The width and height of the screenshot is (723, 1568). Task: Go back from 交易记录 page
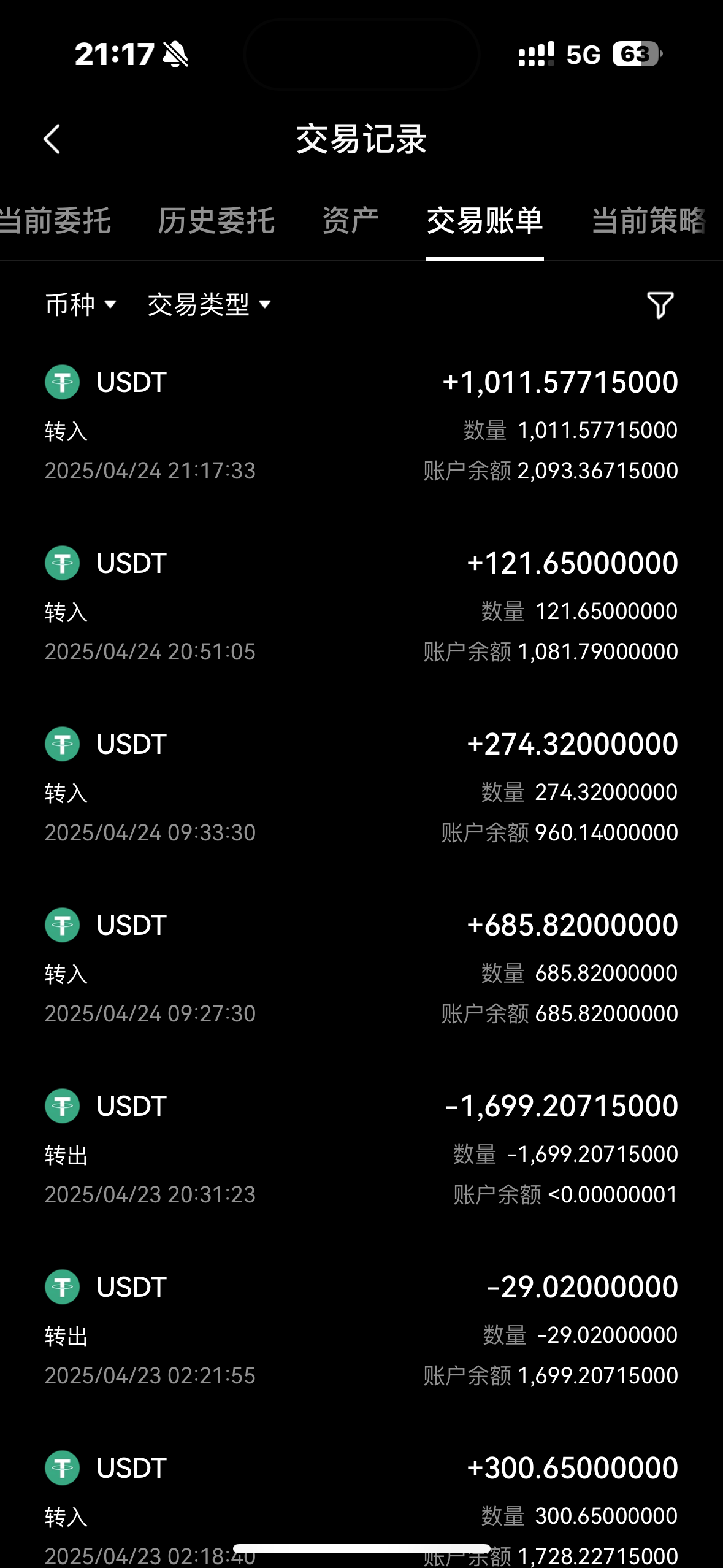(x=53, y=139)
